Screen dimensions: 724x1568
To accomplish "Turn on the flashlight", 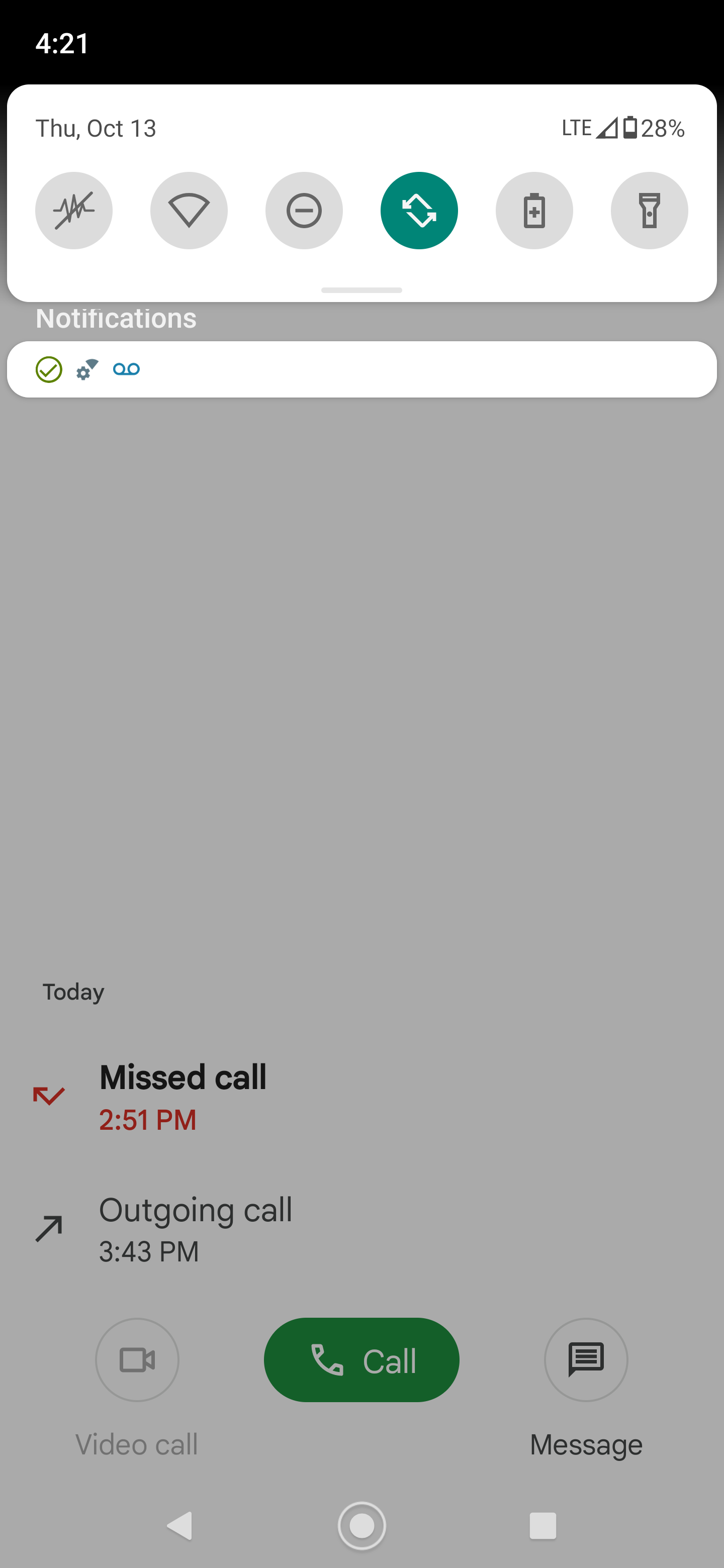I will 649,210.
